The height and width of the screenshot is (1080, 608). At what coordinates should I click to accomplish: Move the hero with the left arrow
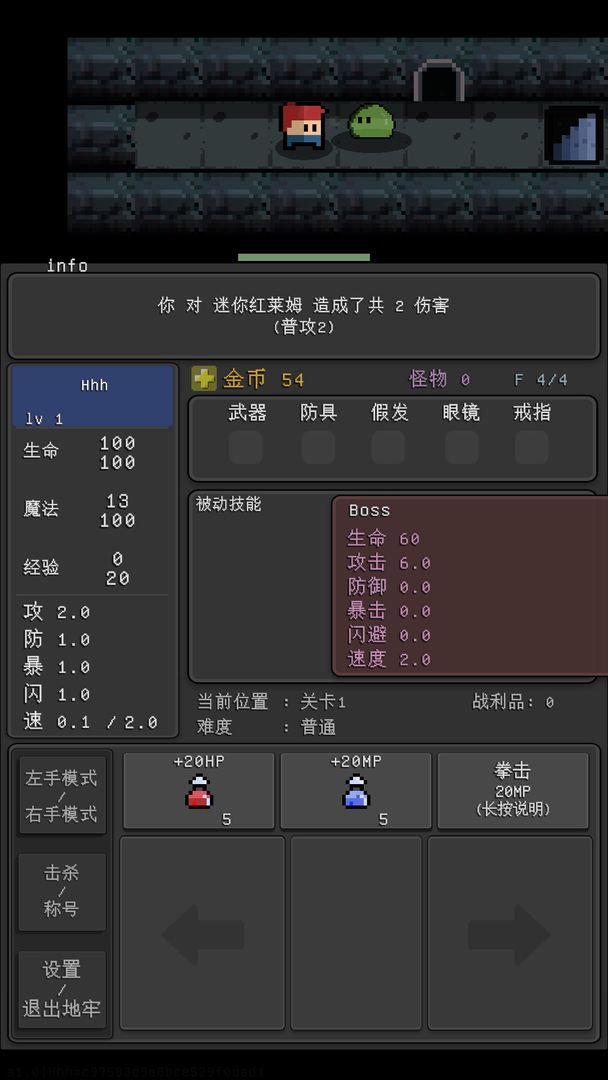click(203, 934)
